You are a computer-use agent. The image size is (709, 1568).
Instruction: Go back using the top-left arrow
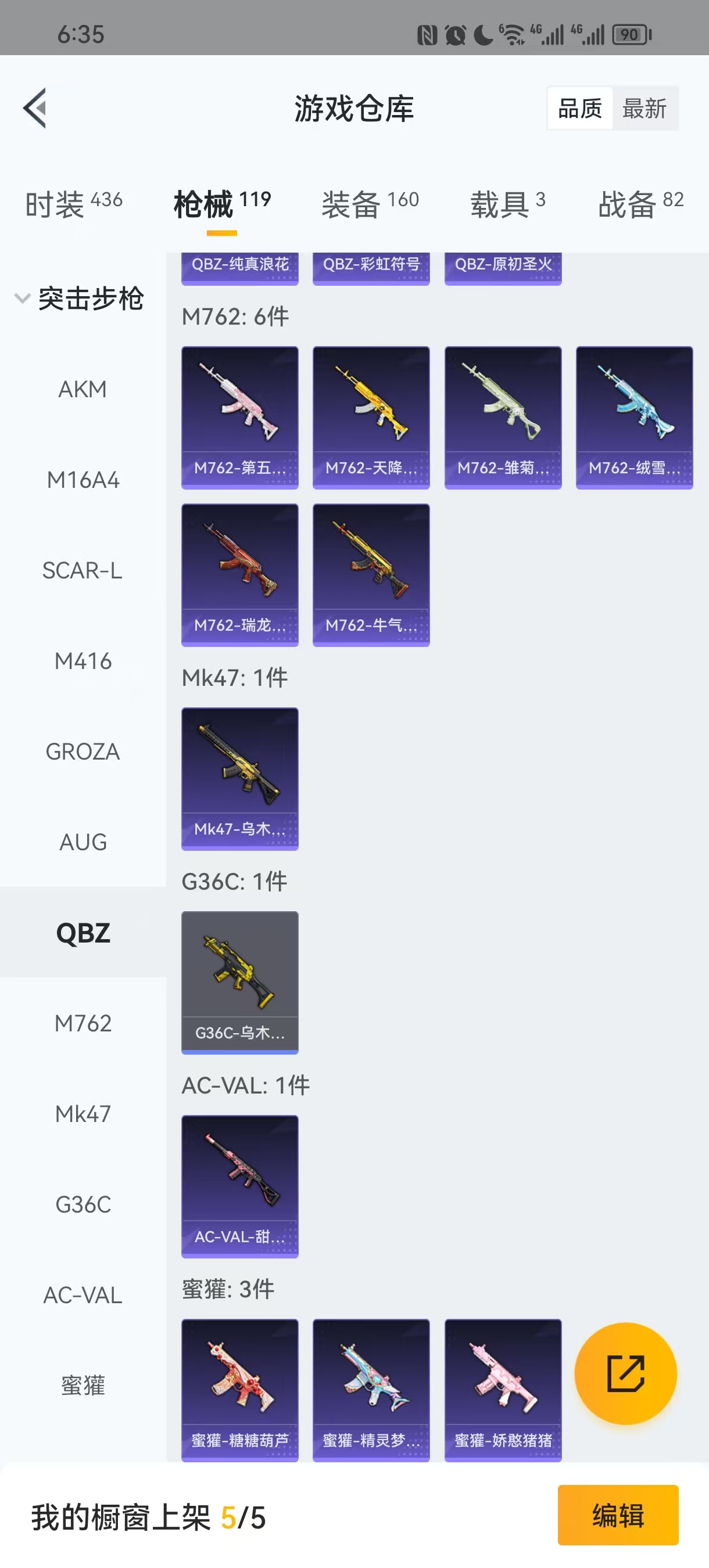(x=35, y=109)
